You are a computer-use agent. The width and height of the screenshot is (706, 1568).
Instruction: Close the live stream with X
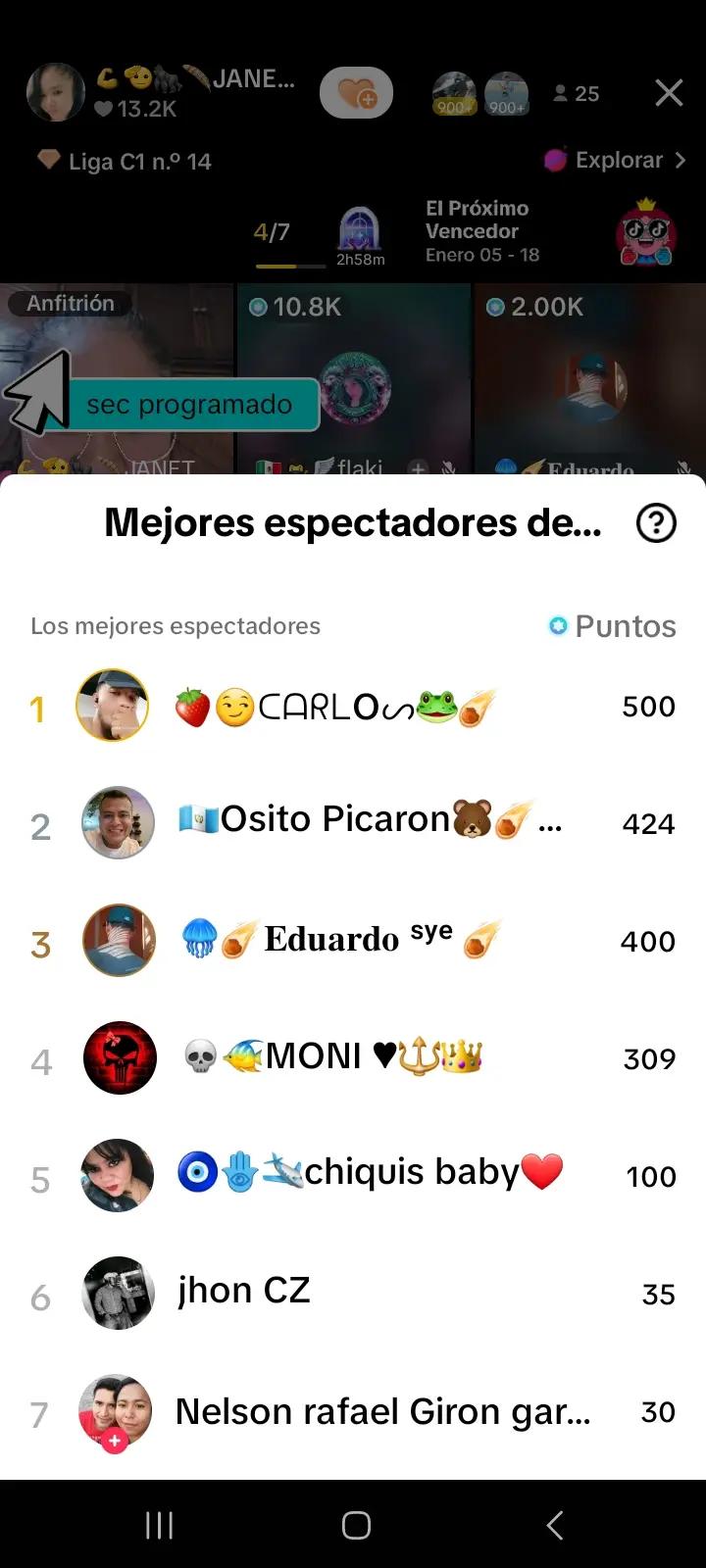[x=669, y=93]
